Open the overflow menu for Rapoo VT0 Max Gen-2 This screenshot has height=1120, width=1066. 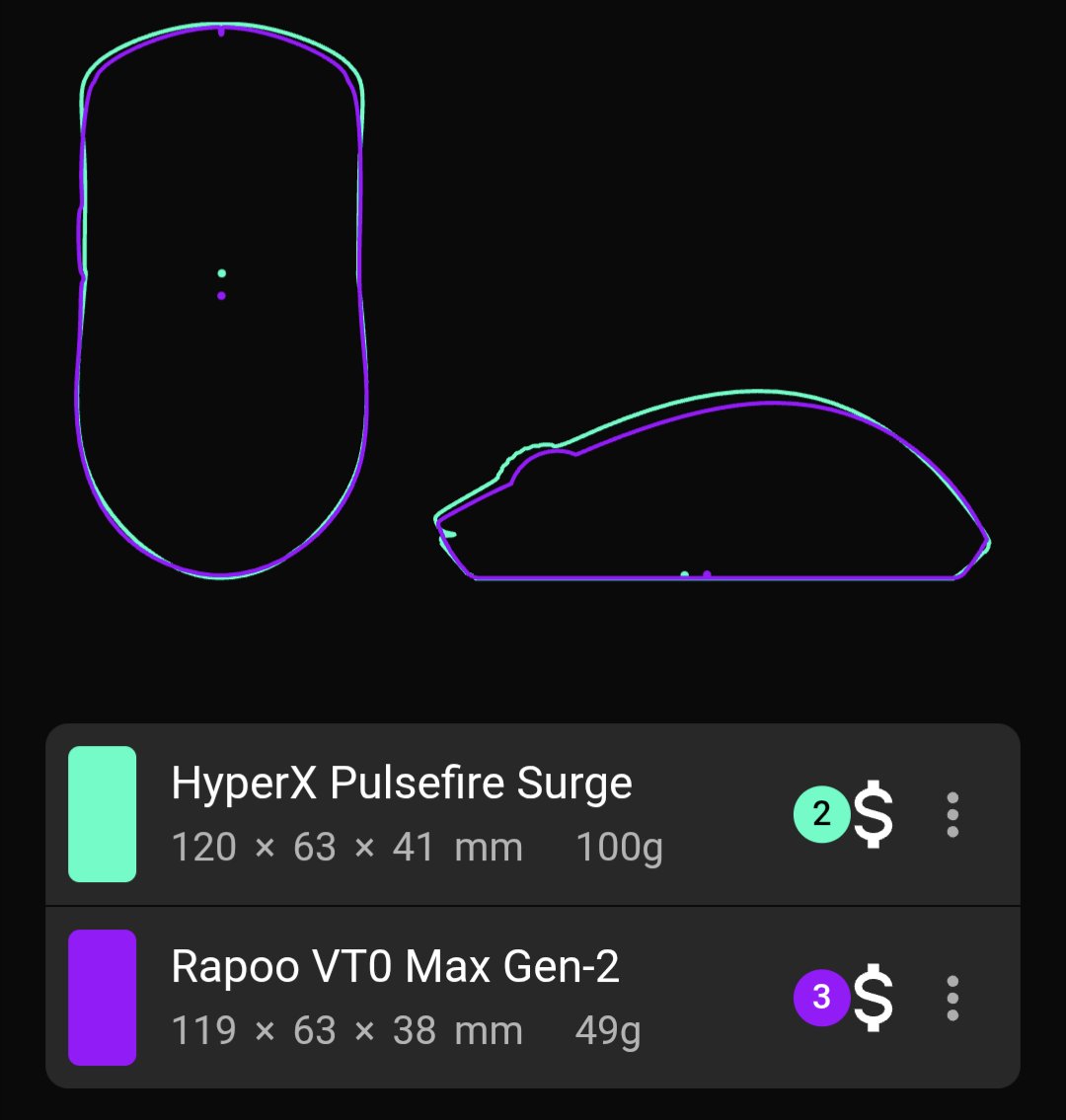pyautogui.click(x=952, y=998)
